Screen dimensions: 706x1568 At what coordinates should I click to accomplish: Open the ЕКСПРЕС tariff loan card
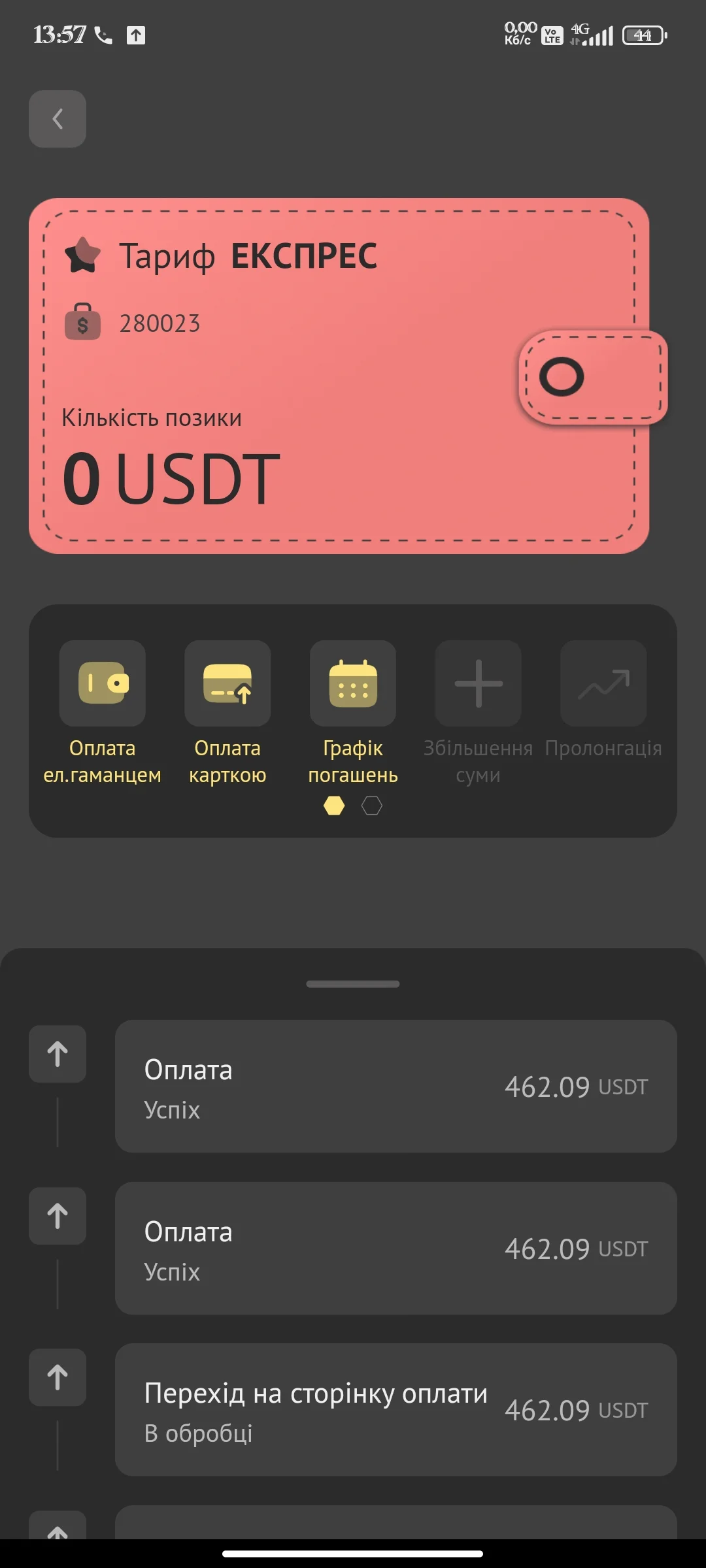click(x=339, y=376)
